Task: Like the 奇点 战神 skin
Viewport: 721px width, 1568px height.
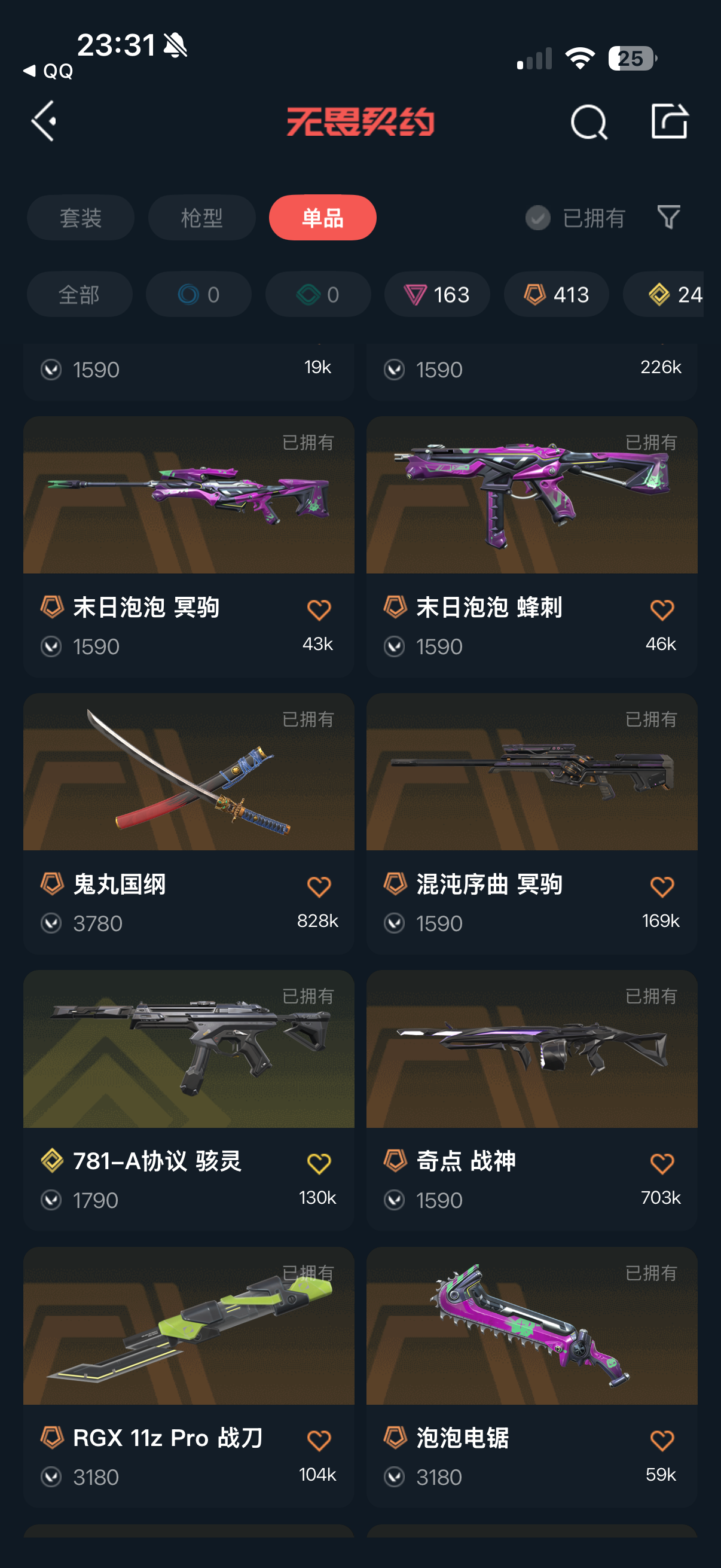Action: [661, 1164]
